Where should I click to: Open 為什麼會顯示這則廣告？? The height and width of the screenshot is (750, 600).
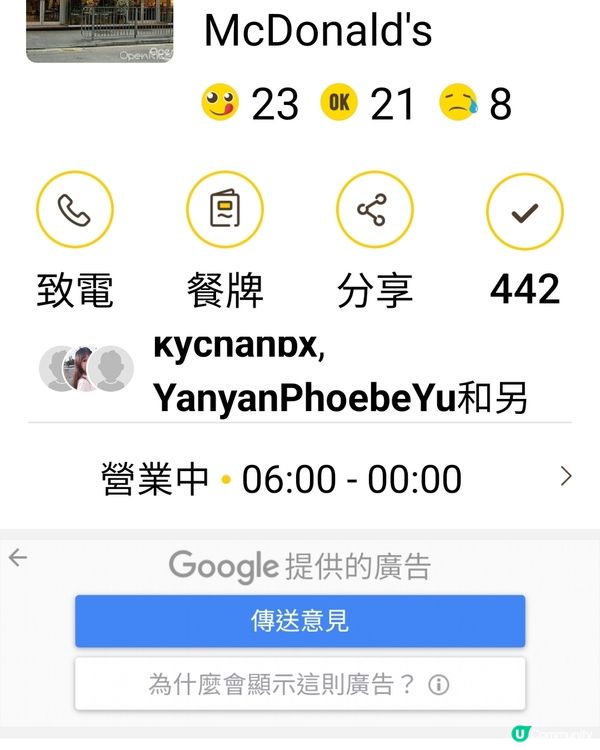pos(300,684)
